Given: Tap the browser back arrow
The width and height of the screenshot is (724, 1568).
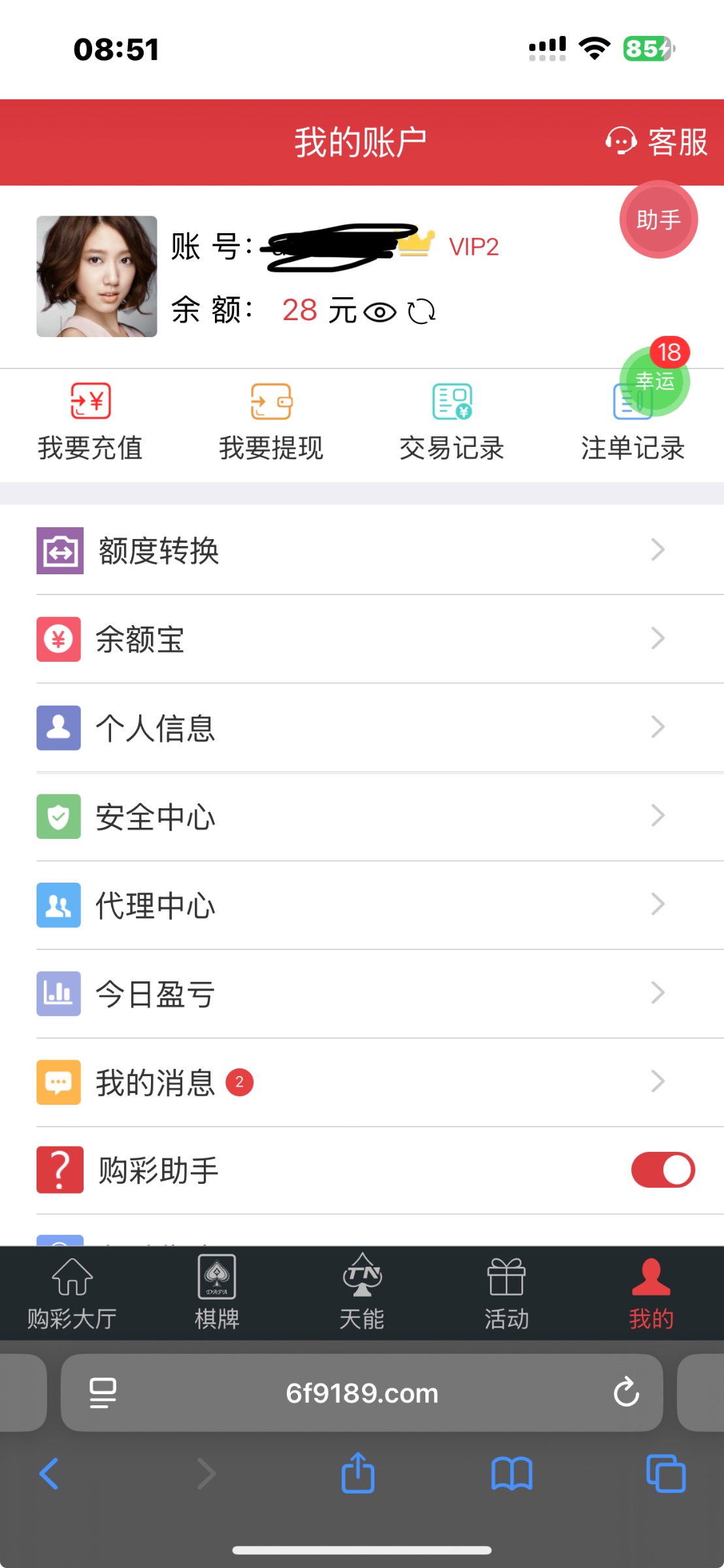Looking at the screenshot, I should tap(49, 1474).
